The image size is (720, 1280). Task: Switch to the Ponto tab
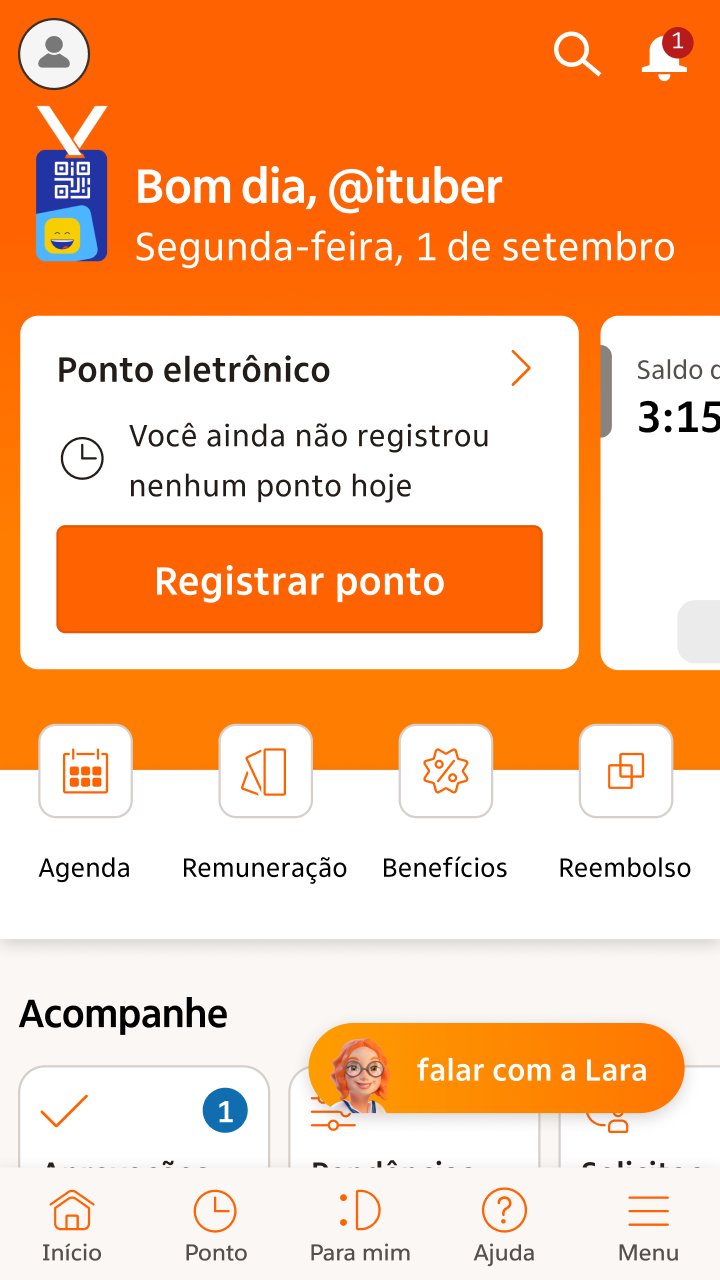(215, 1226)
